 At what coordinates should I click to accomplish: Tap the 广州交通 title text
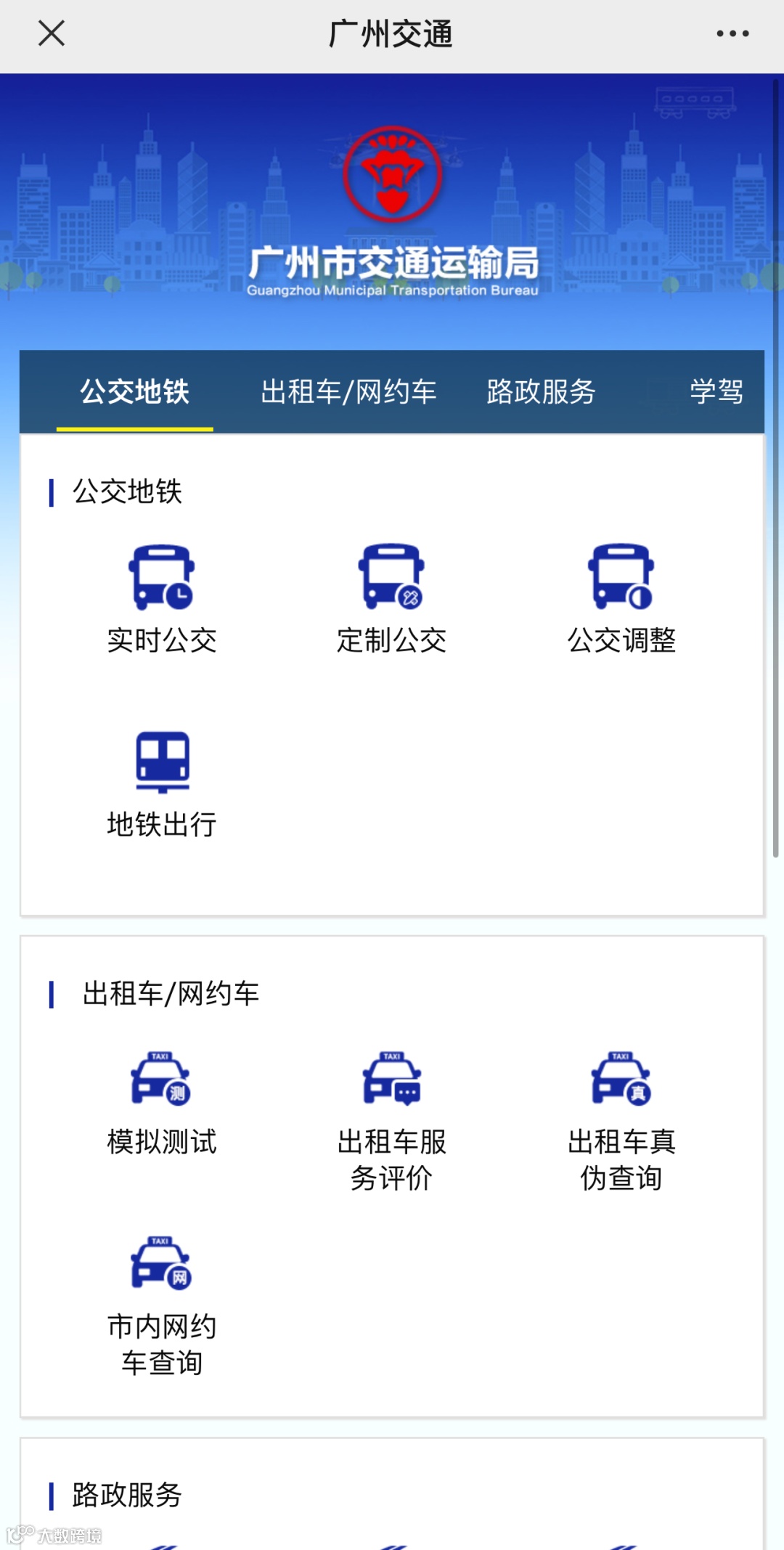coord(392,33)
